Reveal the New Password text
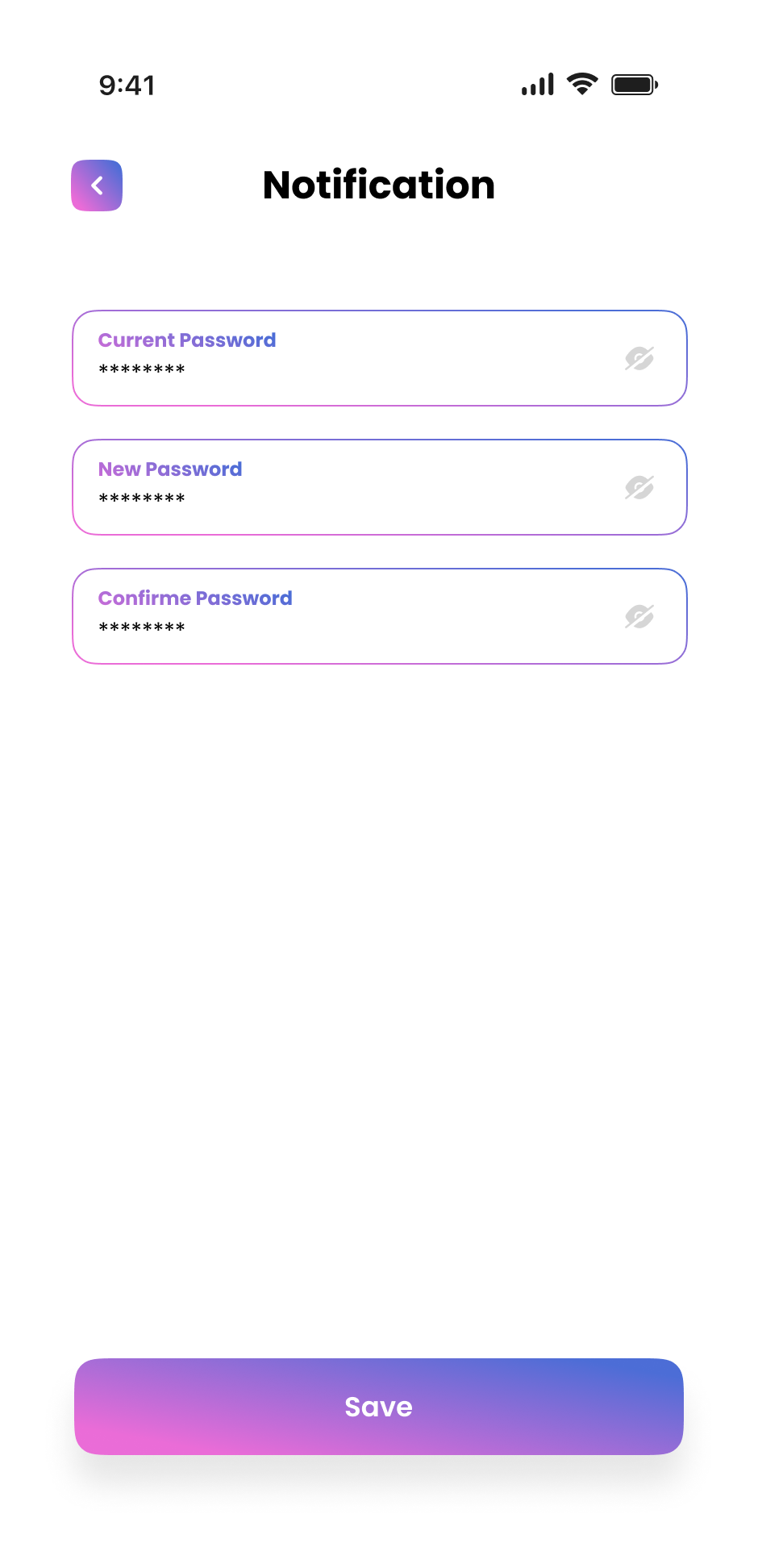Viewport: 758px width, 1568px height. (639, 488)
